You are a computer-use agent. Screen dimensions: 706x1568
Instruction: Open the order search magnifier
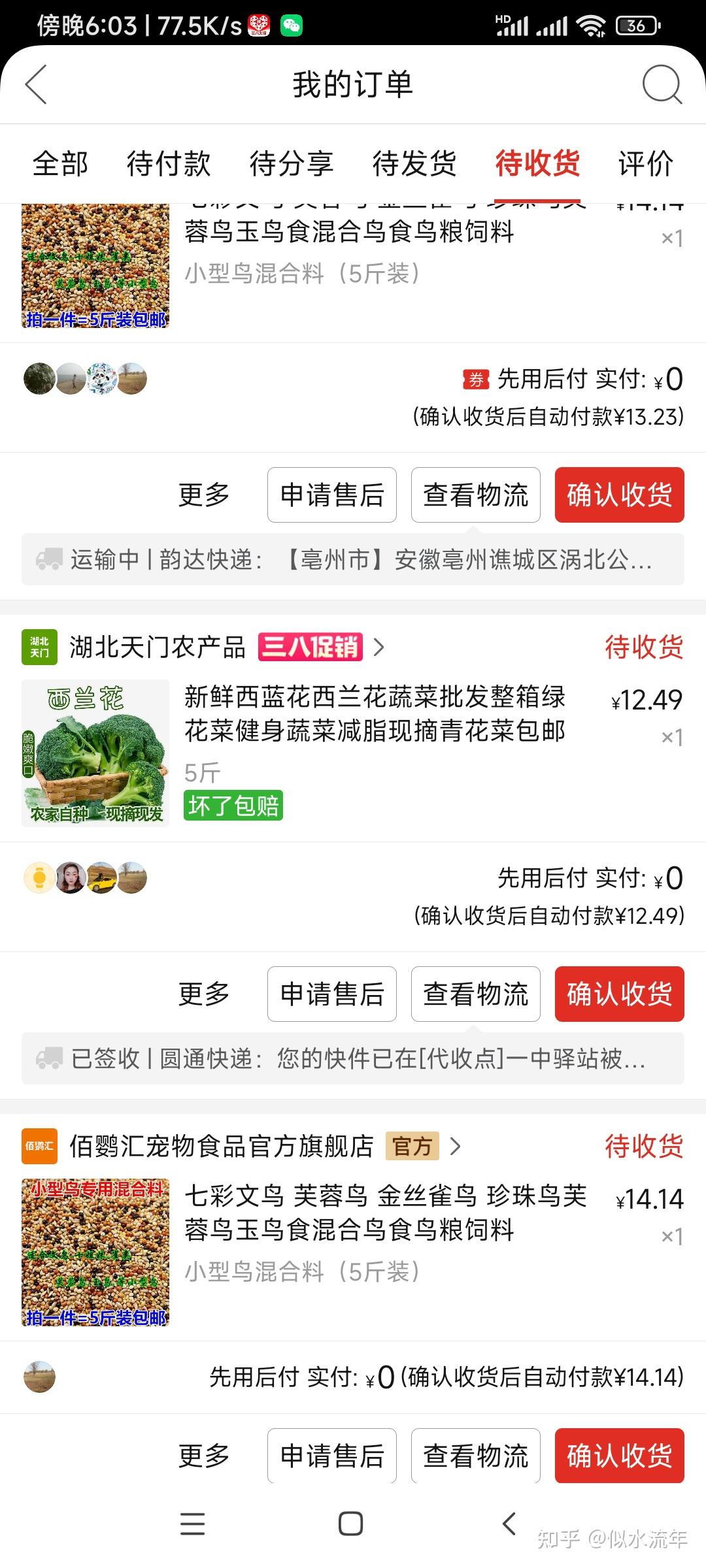point(662,85)
